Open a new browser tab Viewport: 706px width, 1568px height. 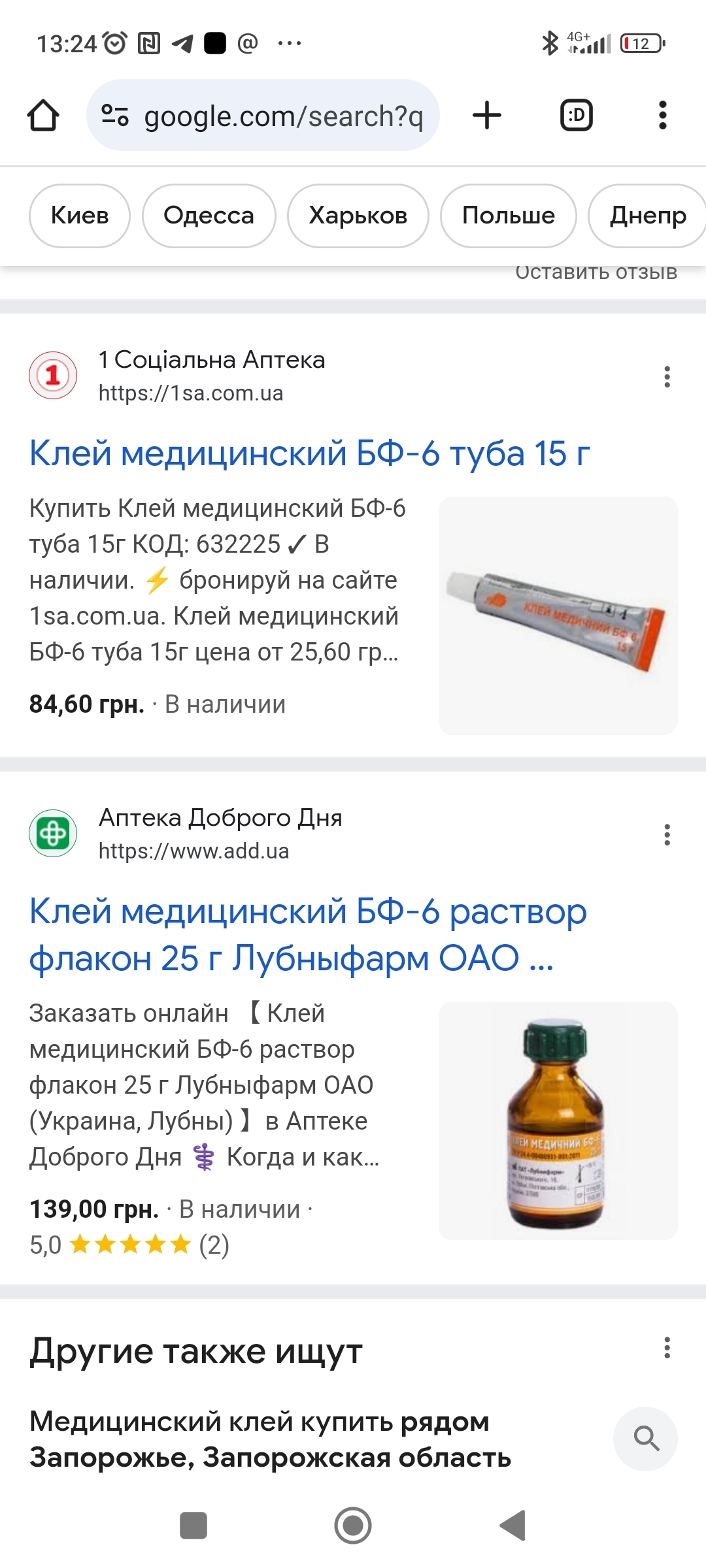click(487, 116)
